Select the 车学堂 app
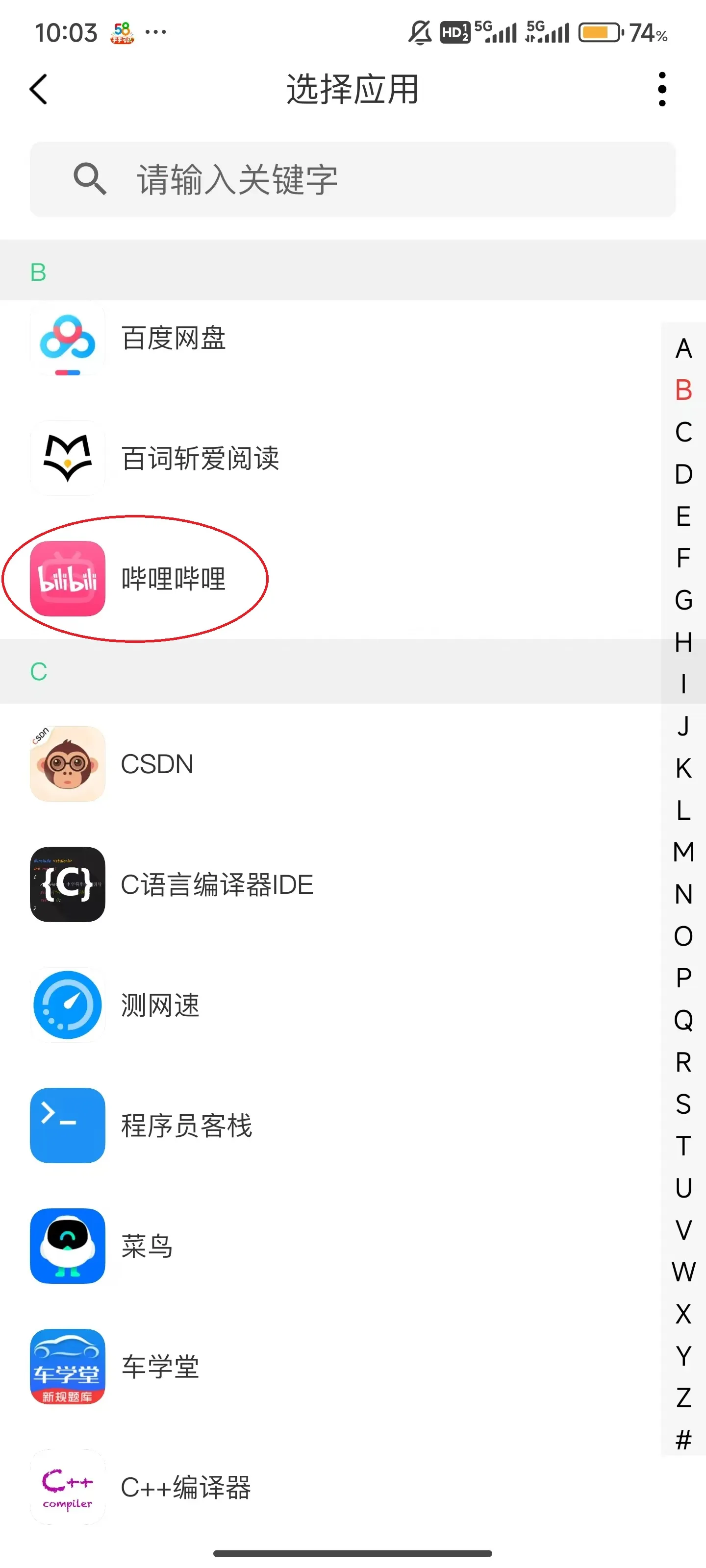706x1568 pixels. 160,1367
